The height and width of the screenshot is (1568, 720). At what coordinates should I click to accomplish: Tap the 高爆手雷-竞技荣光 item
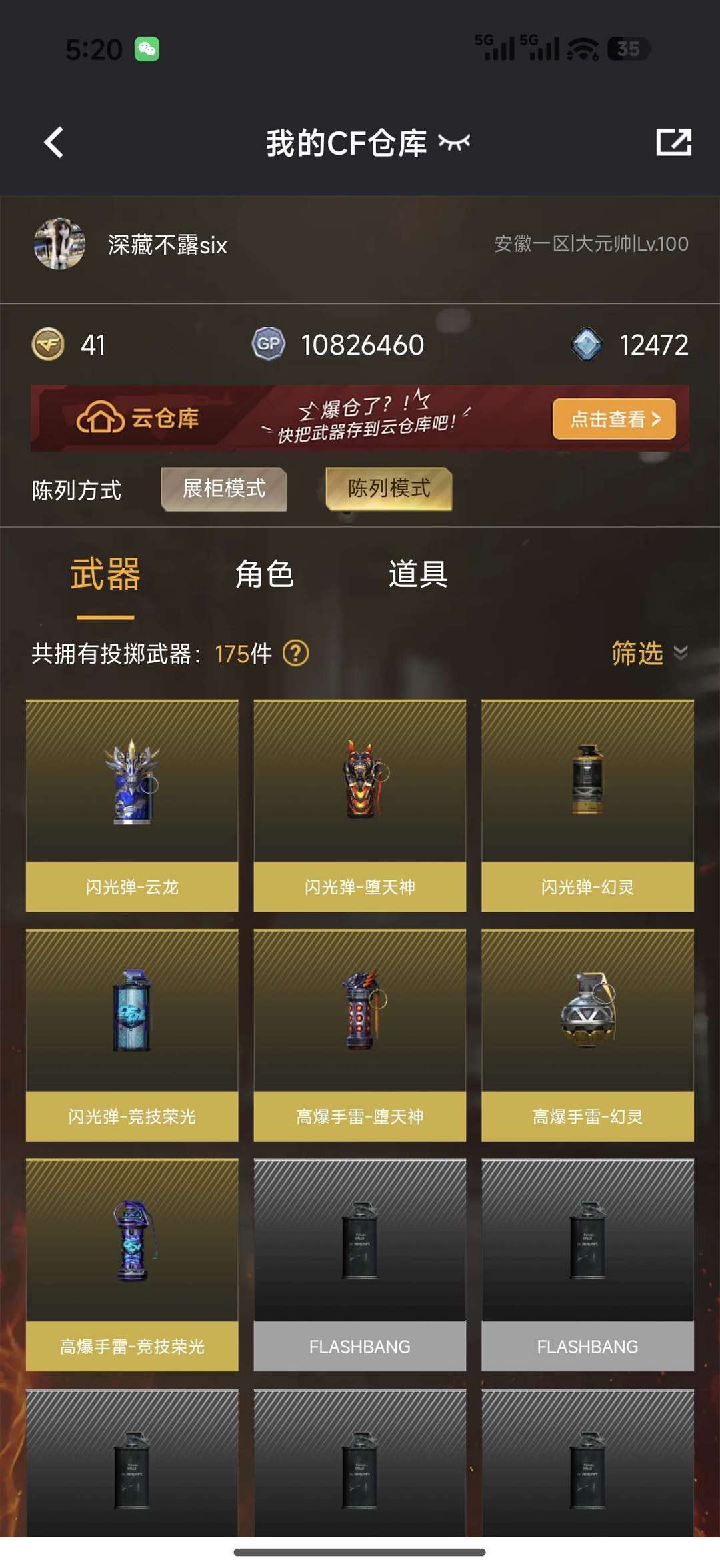tap(132, 1265)
